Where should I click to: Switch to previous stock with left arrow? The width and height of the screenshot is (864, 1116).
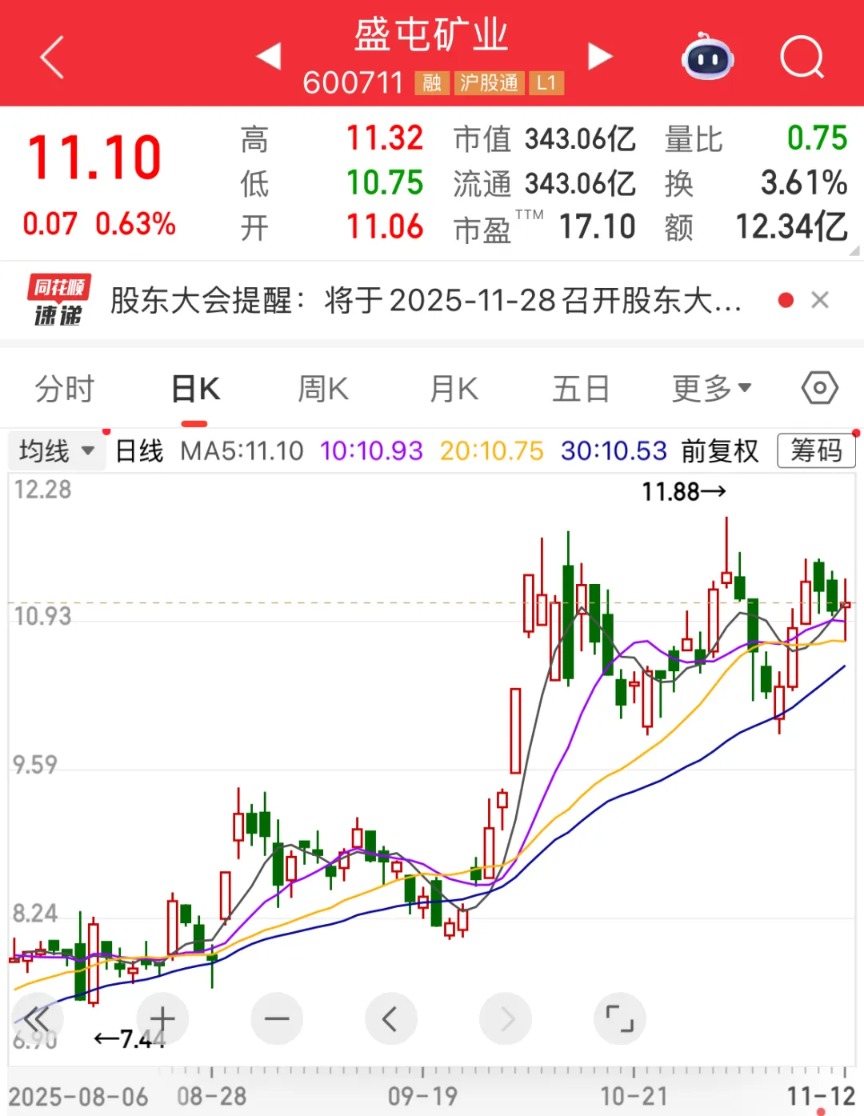(268, 58)
